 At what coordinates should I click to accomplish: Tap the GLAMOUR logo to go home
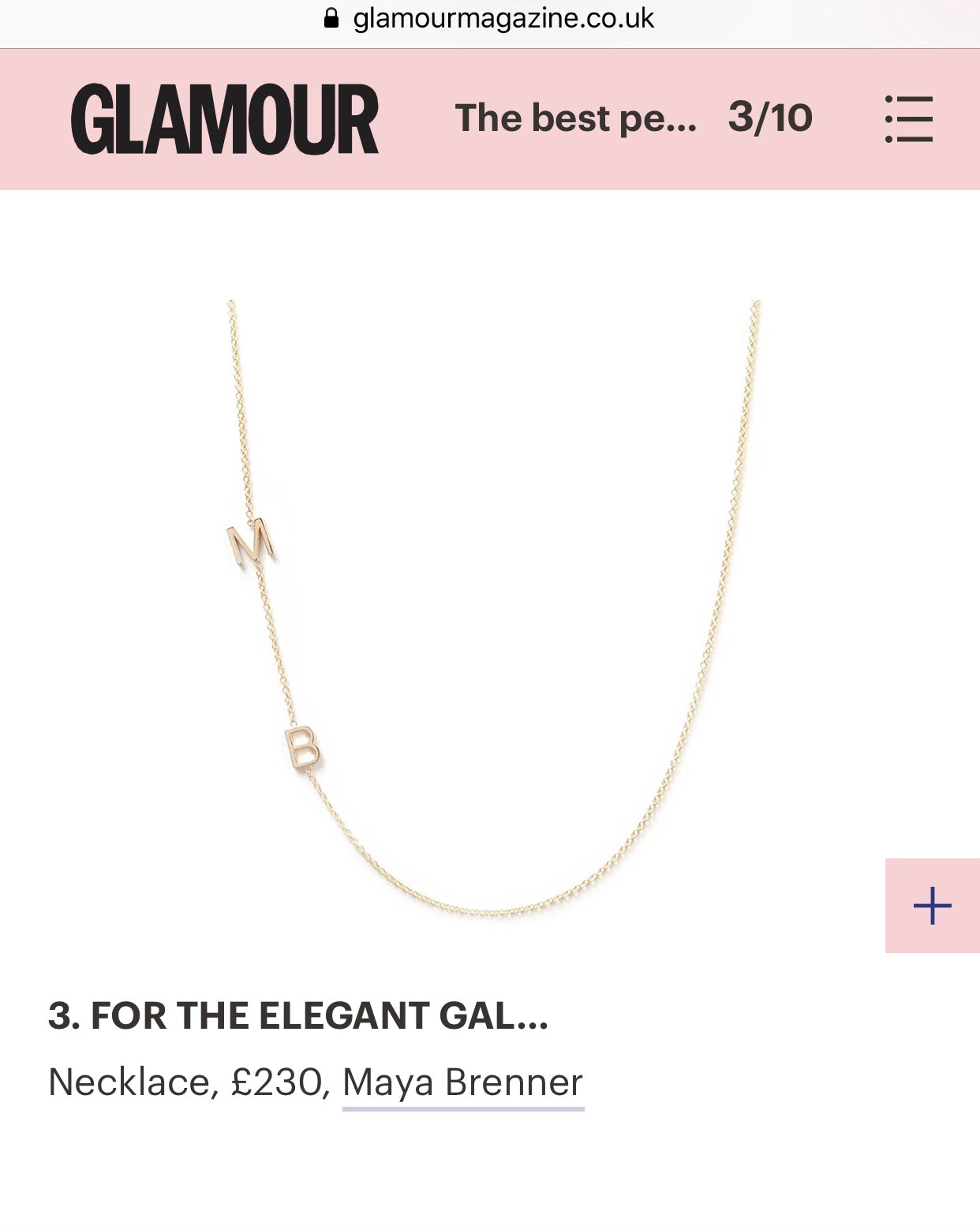(x=225, y=119)
